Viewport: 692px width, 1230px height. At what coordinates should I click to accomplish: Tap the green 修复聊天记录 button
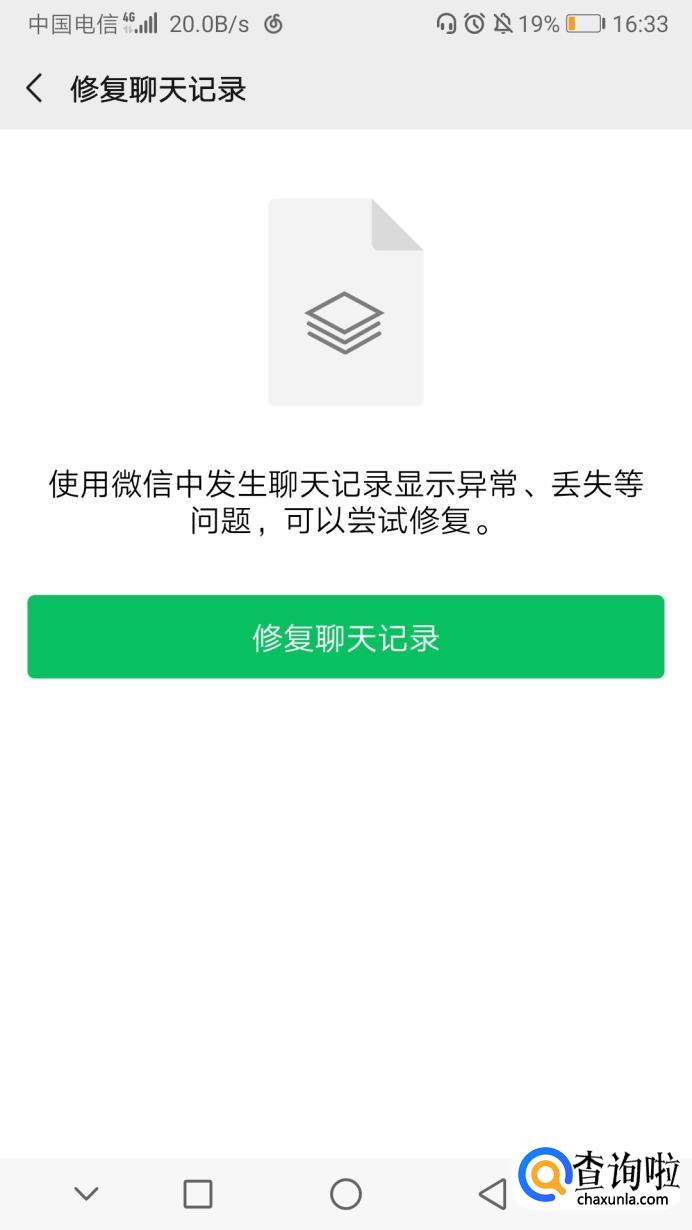(346, 637)
